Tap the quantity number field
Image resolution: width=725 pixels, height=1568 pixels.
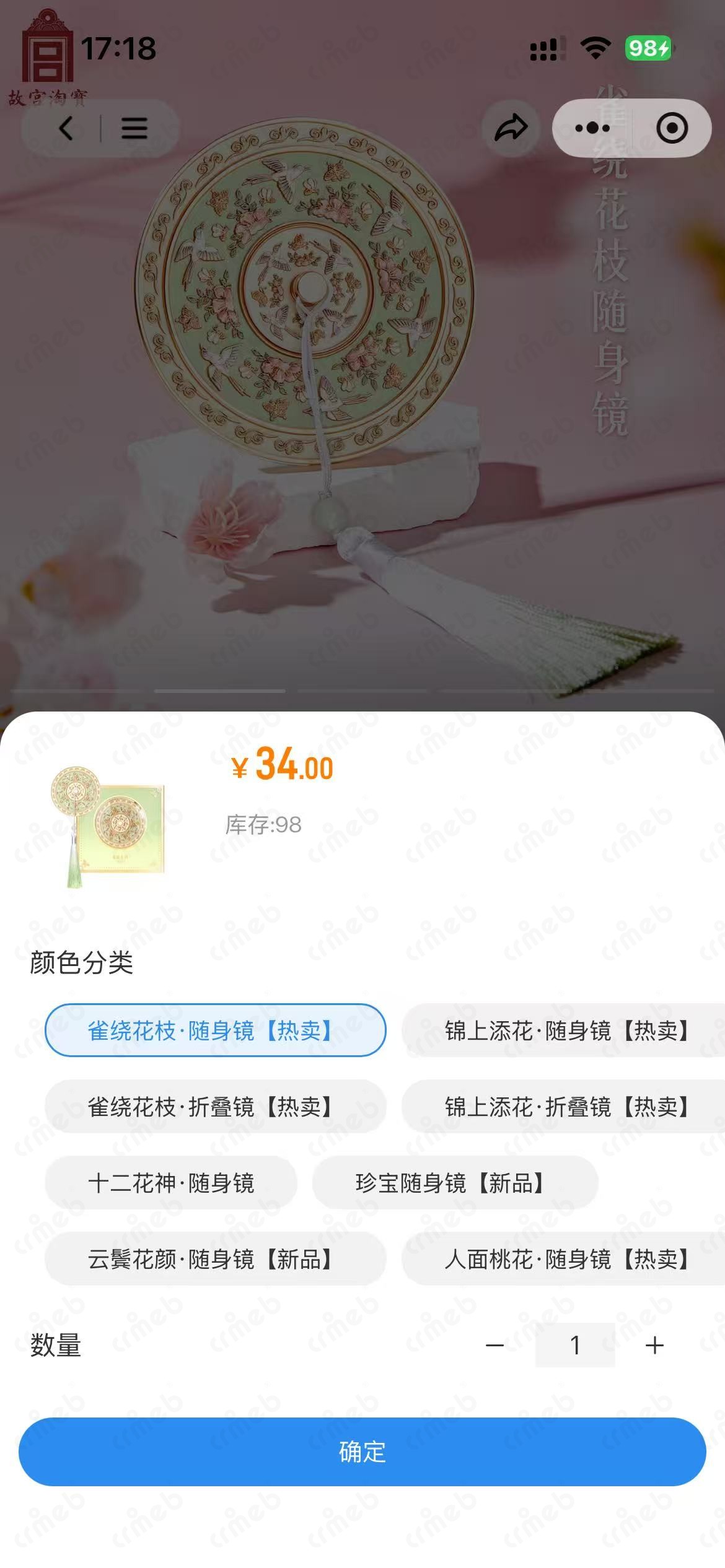coord(575,1346)
